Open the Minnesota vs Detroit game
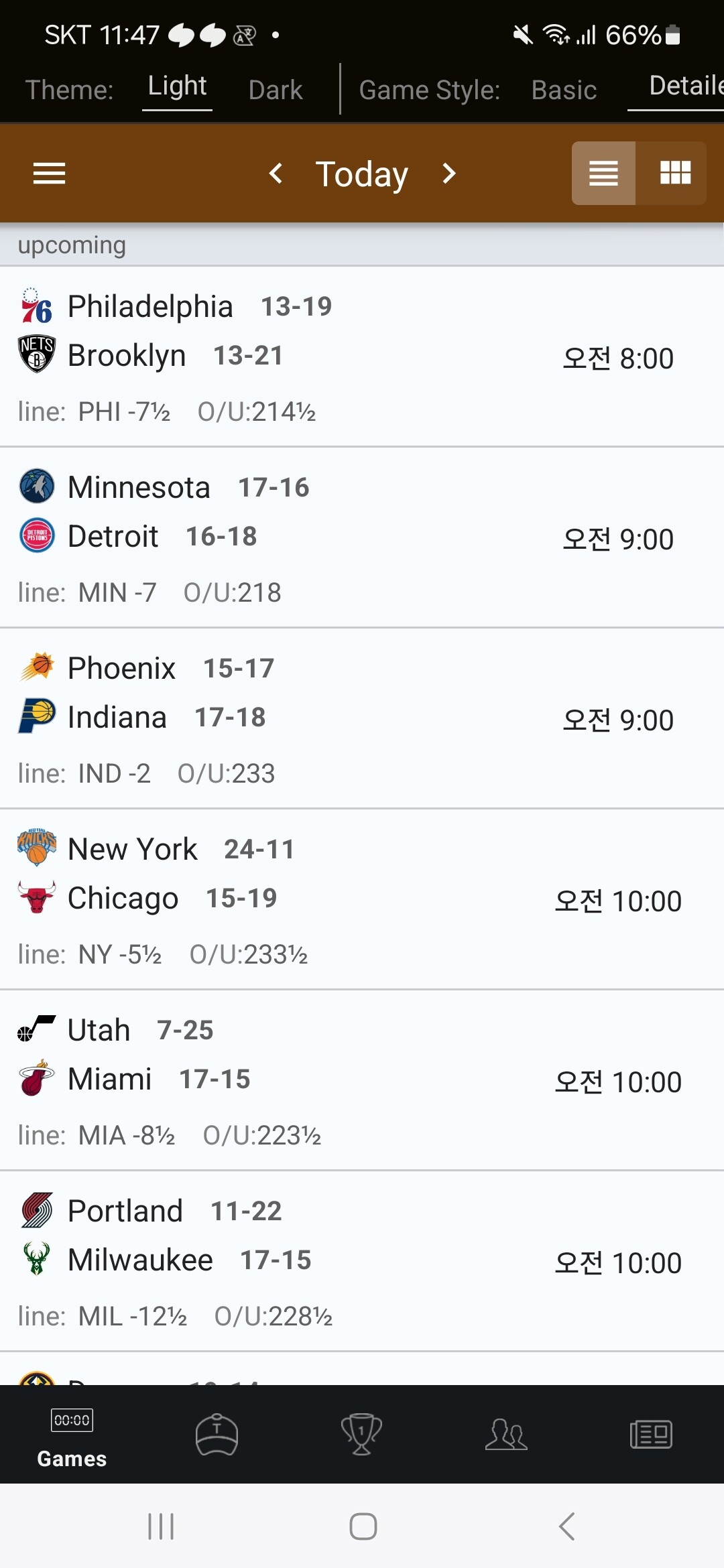The height and width of the screenshot is (1568, 724). point(362,538)
